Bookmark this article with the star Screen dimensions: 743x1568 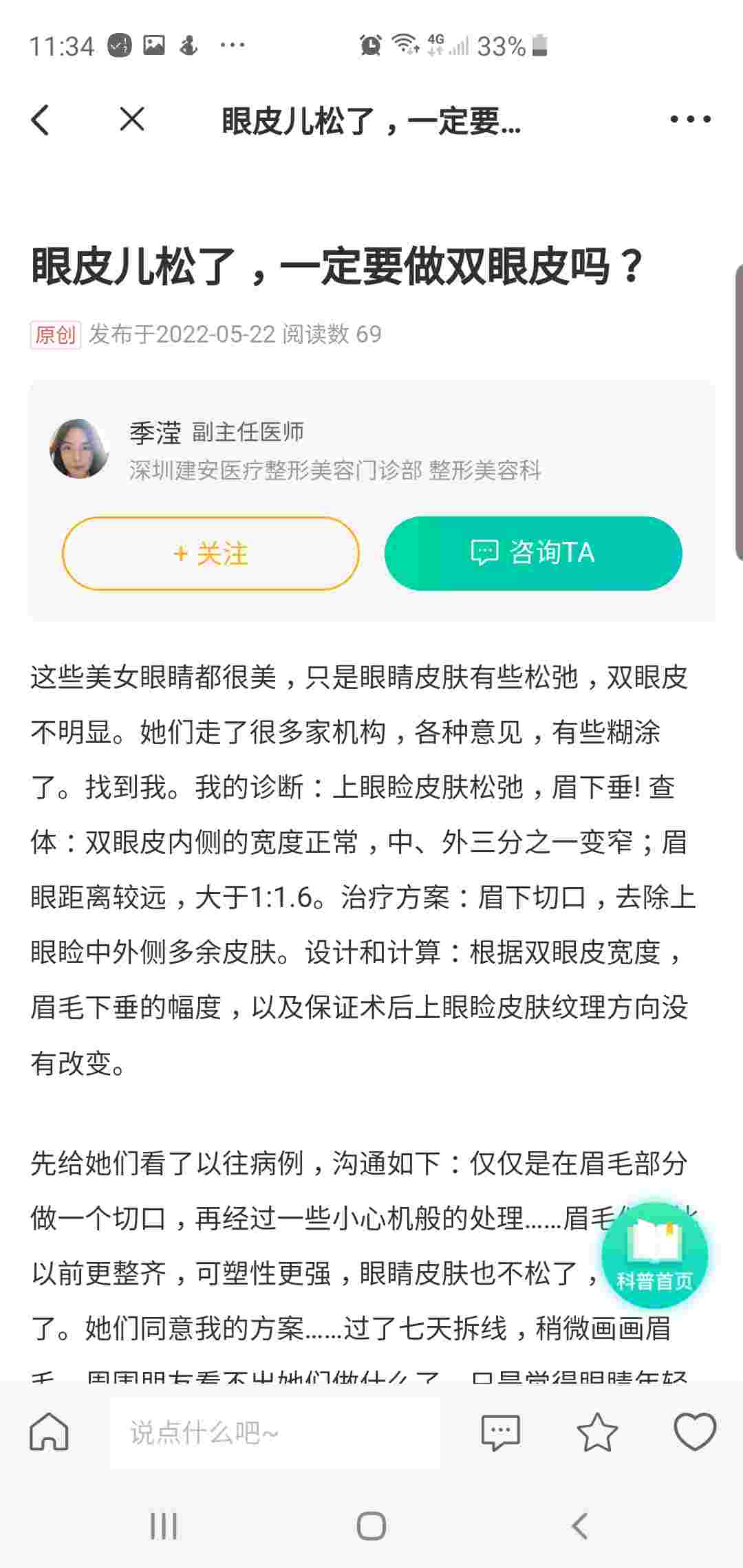pyautogui.click(x=596, y=1433)
